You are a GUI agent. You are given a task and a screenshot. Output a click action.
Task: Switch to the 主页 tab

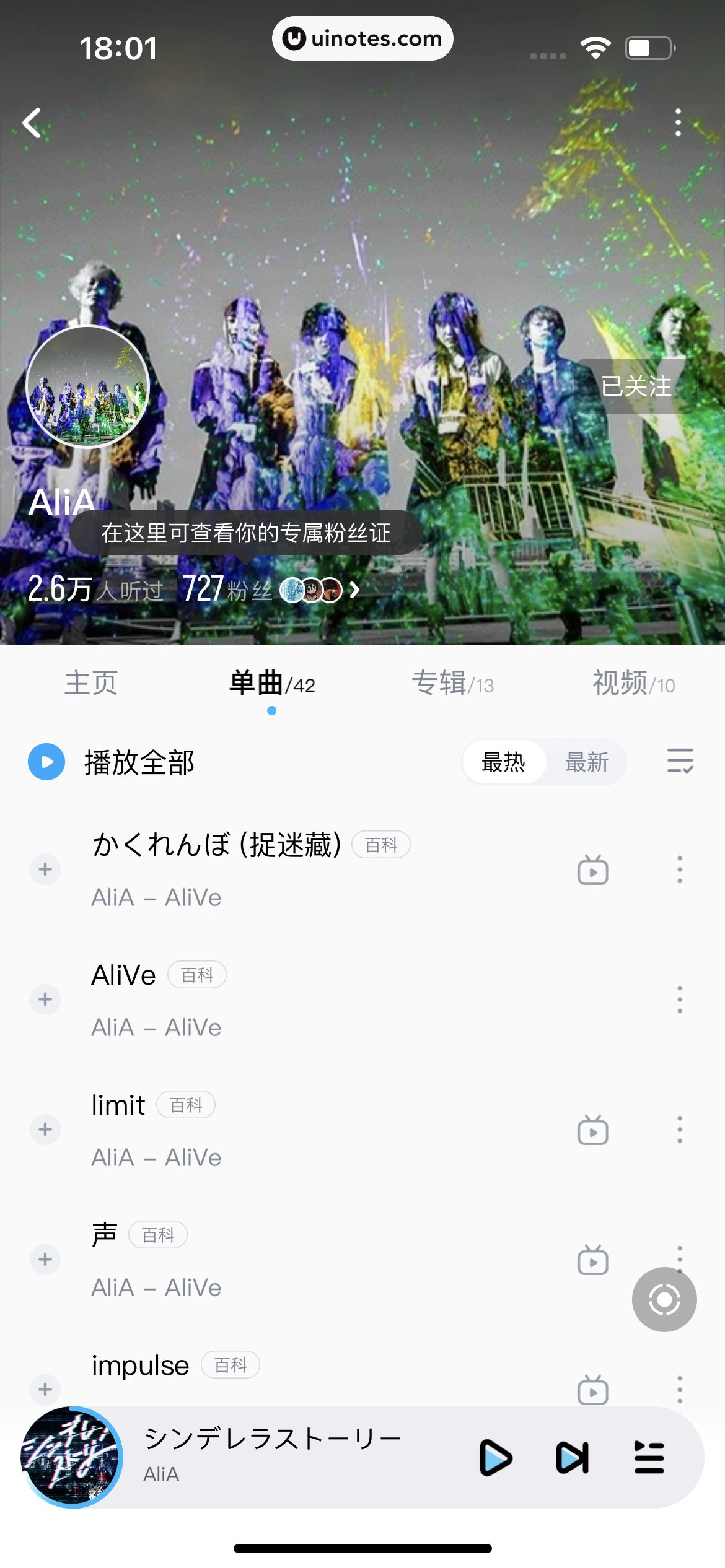[x=90, y=684]
